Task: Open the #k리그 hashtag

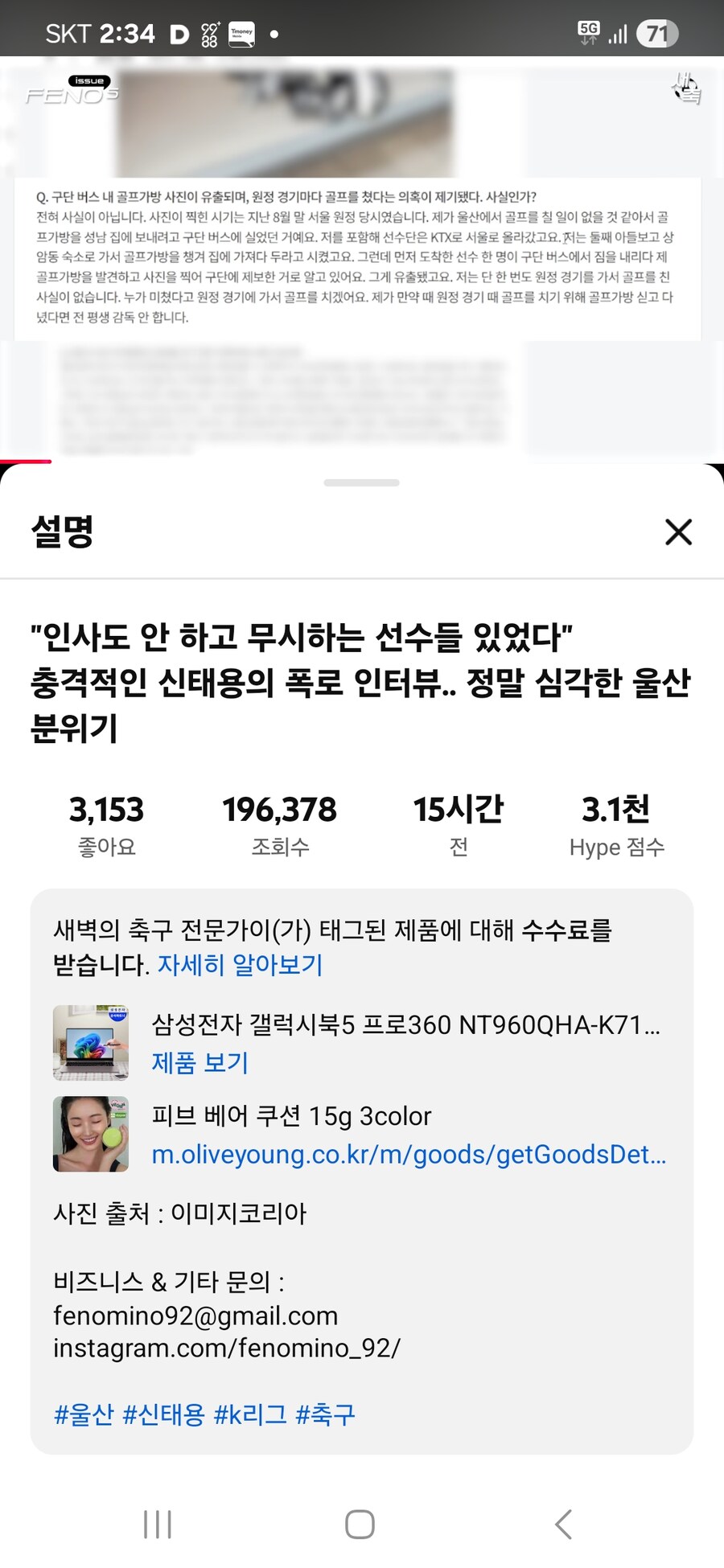Action: 249,1414
